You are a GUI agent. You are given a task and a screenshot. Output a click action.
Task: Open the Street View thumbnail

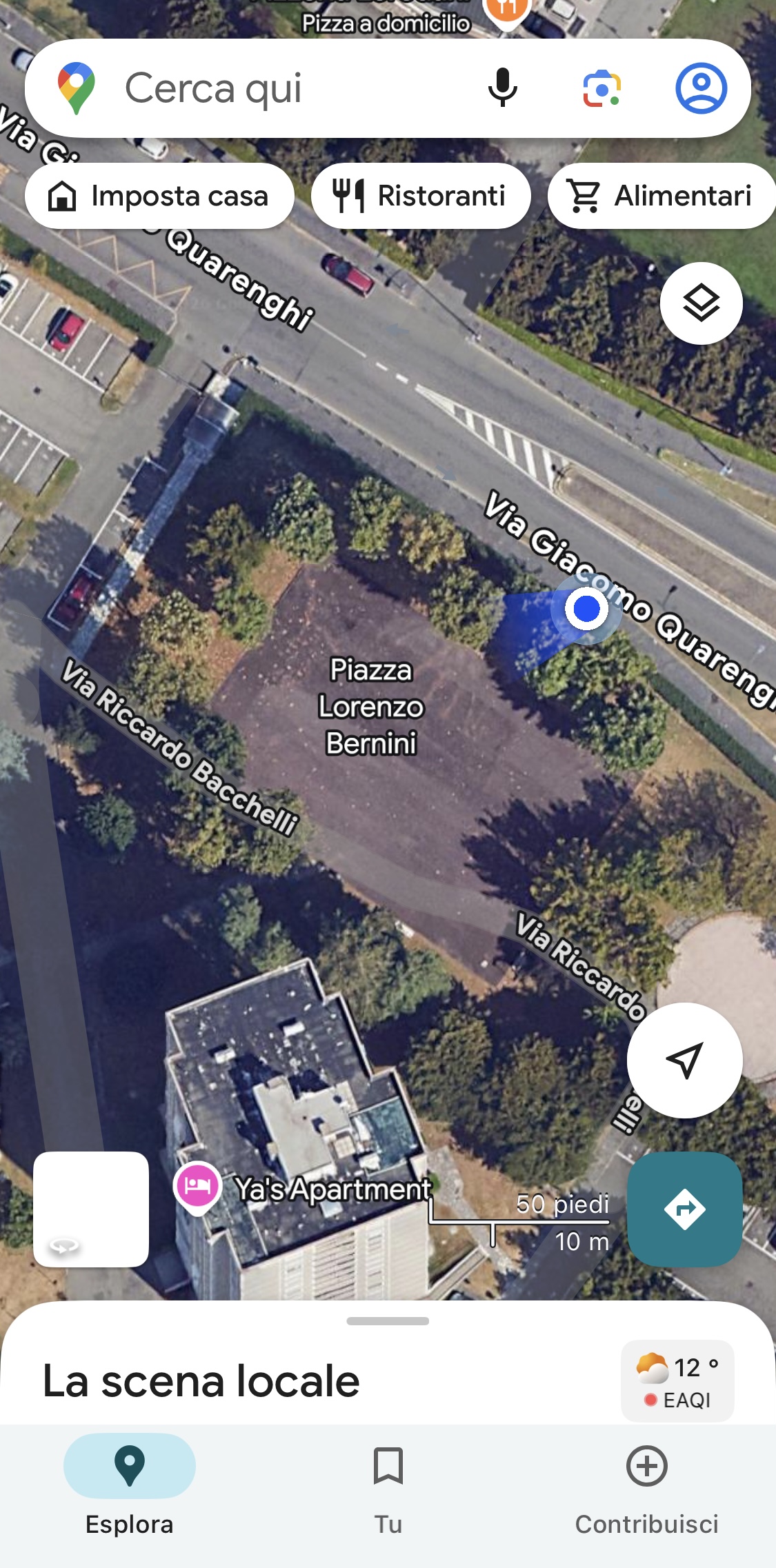tap(91, 1209)
